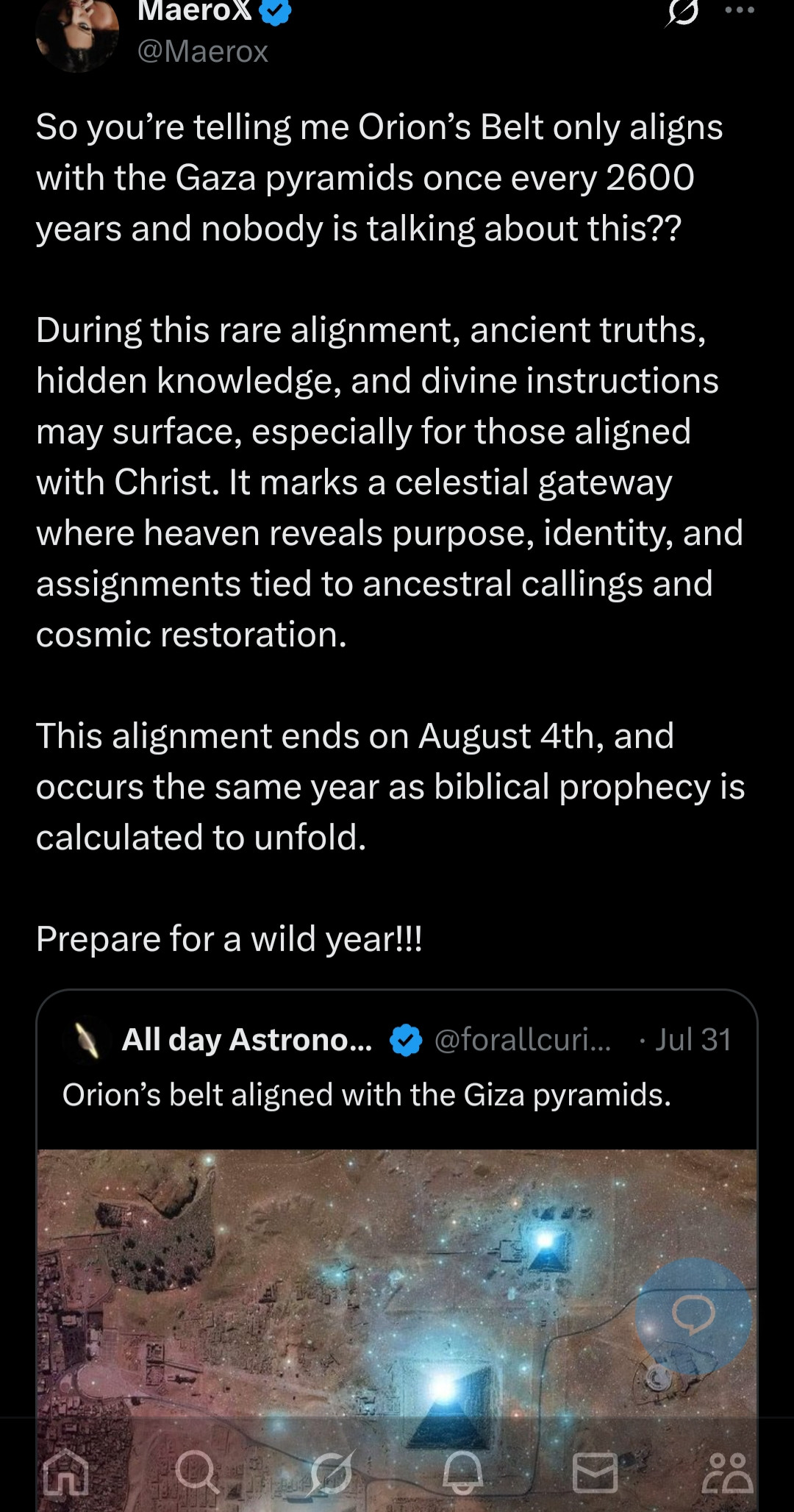
Task: Tap the floating reply bubble button
Action: tap(693, 1314)
